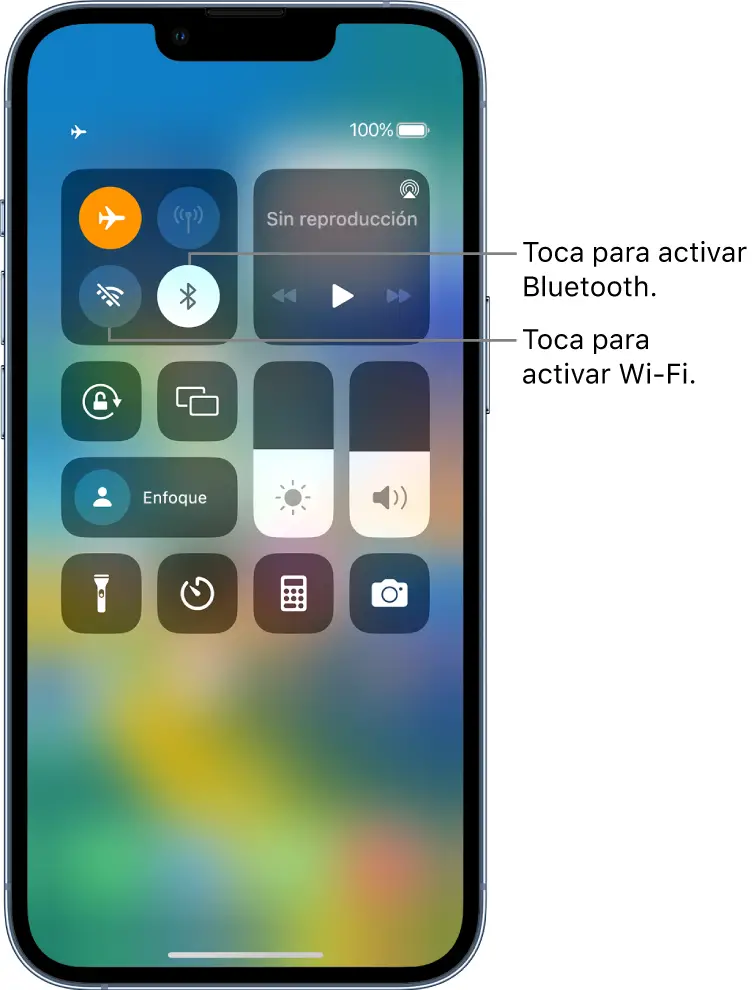Enable Wi-Fi from the connectivity group
This screenshot has width=755, height=990.
[111, 296]
